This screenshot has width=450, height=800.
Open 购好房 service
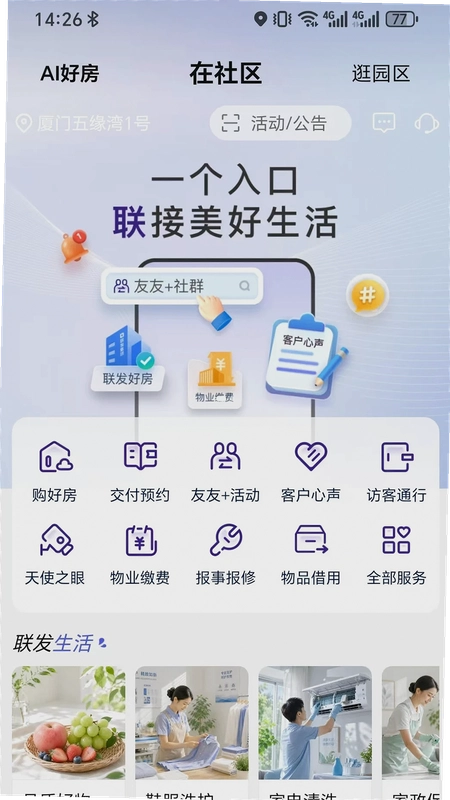click(55, 471)
